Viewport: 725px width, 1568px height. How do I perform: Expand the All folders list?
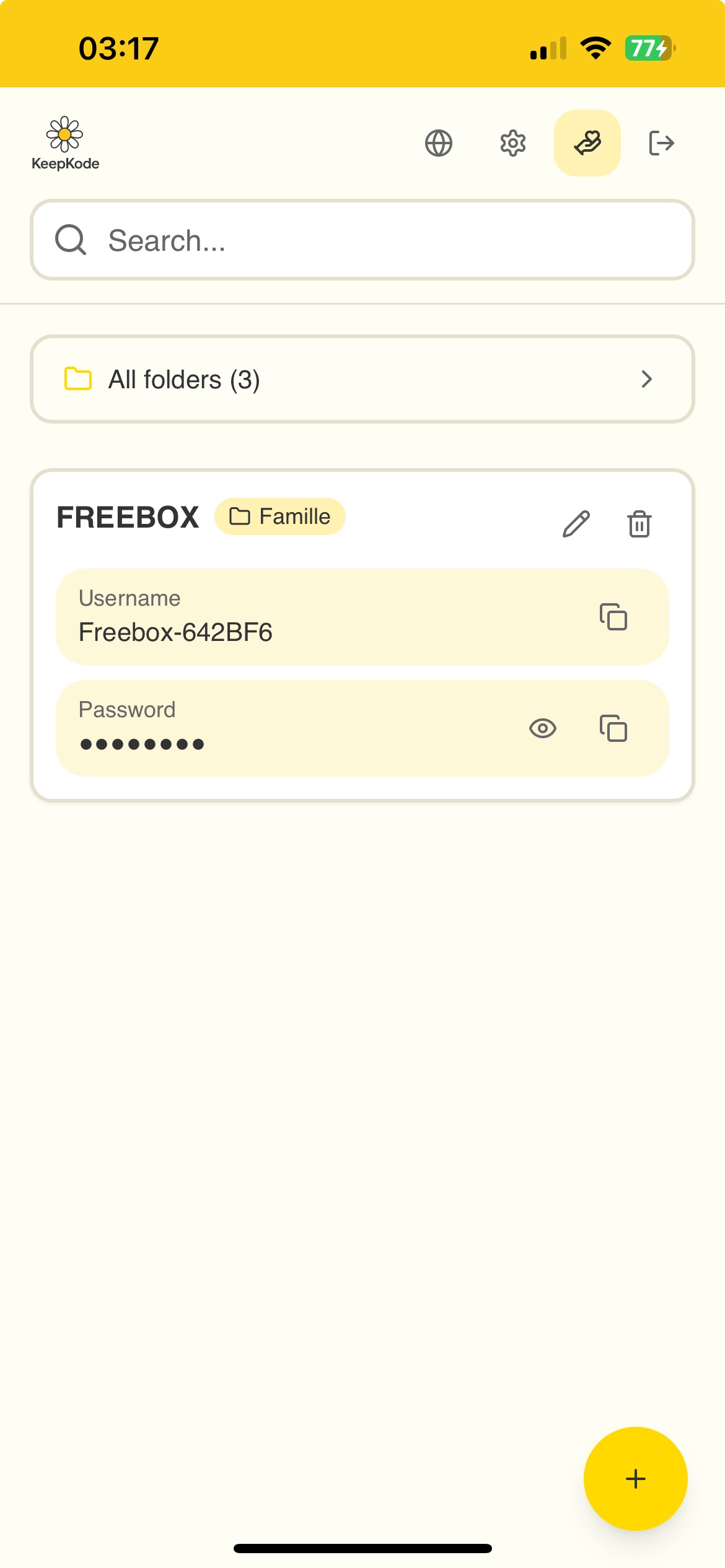[362, 379]
